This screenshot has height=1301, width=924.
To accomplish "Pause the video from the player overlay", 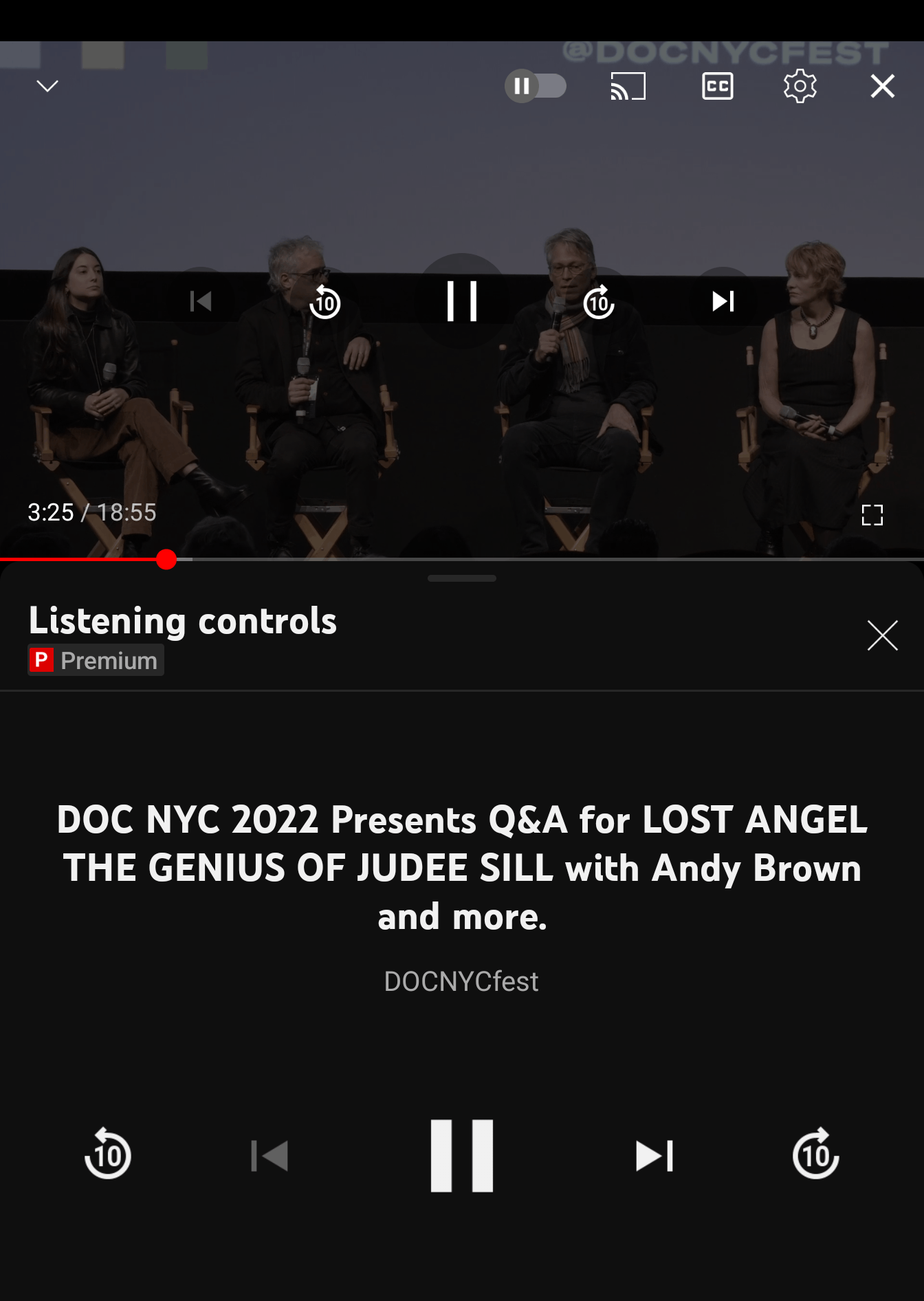I will pyautogui.click(x=462, y=301).
